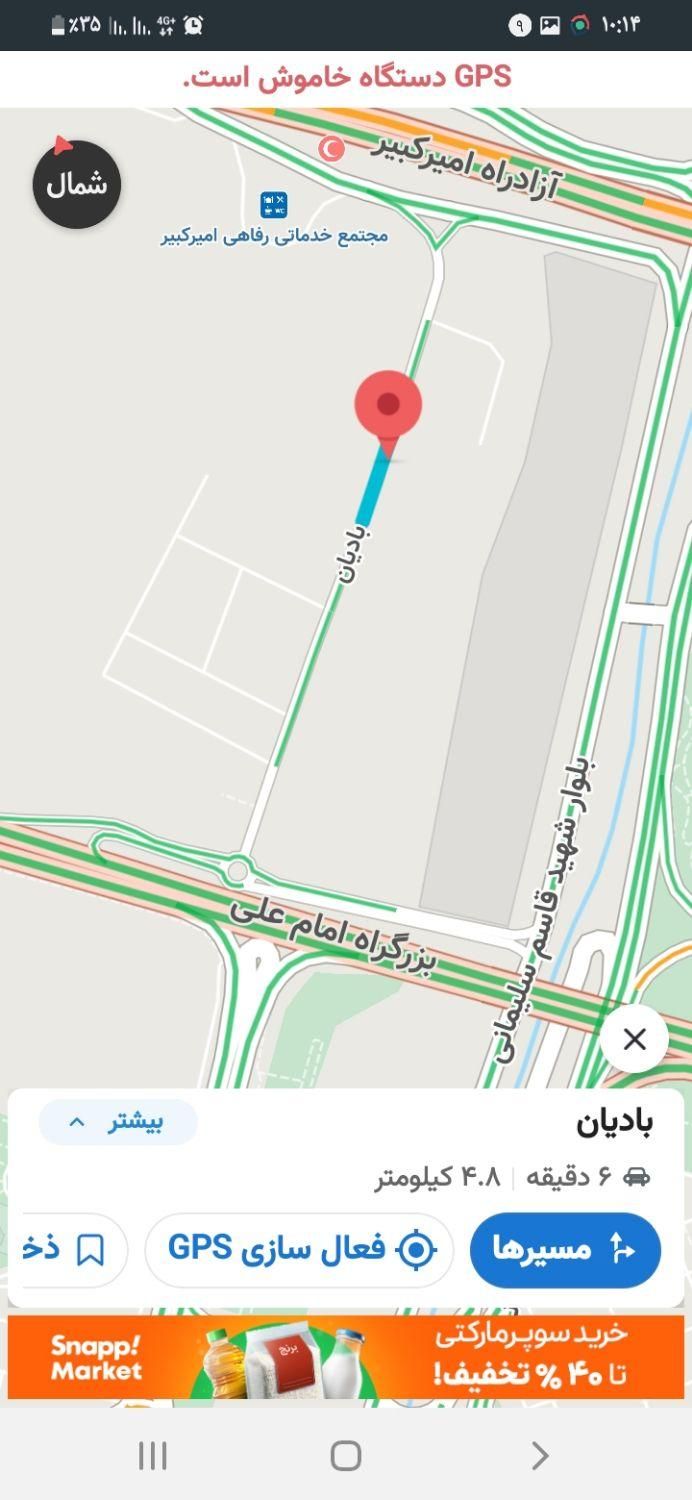Enable GPS with the فعال سازی GPS button

click(299, 1249)
